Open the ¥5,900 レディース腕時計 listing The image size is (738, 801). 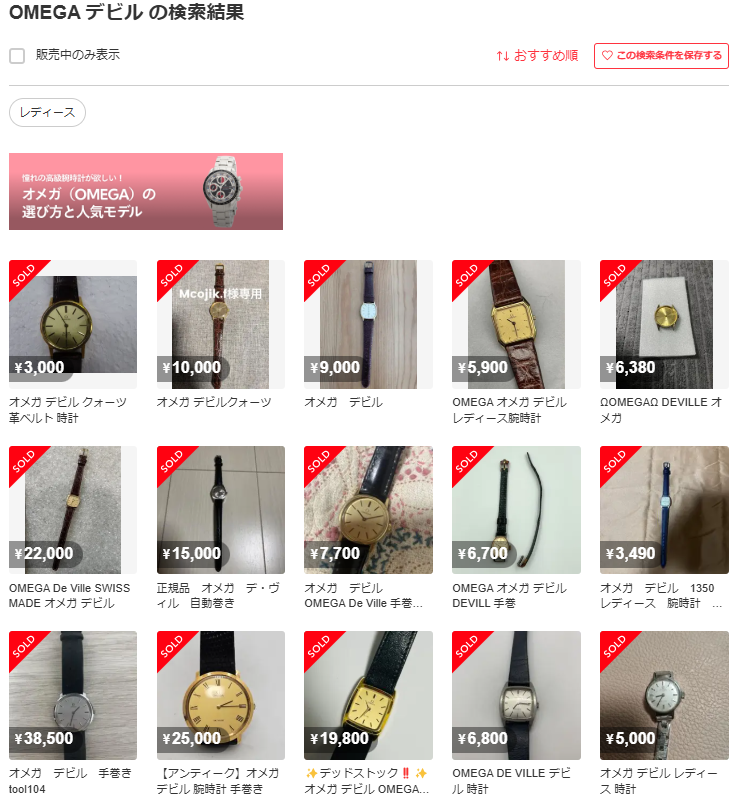516,324
